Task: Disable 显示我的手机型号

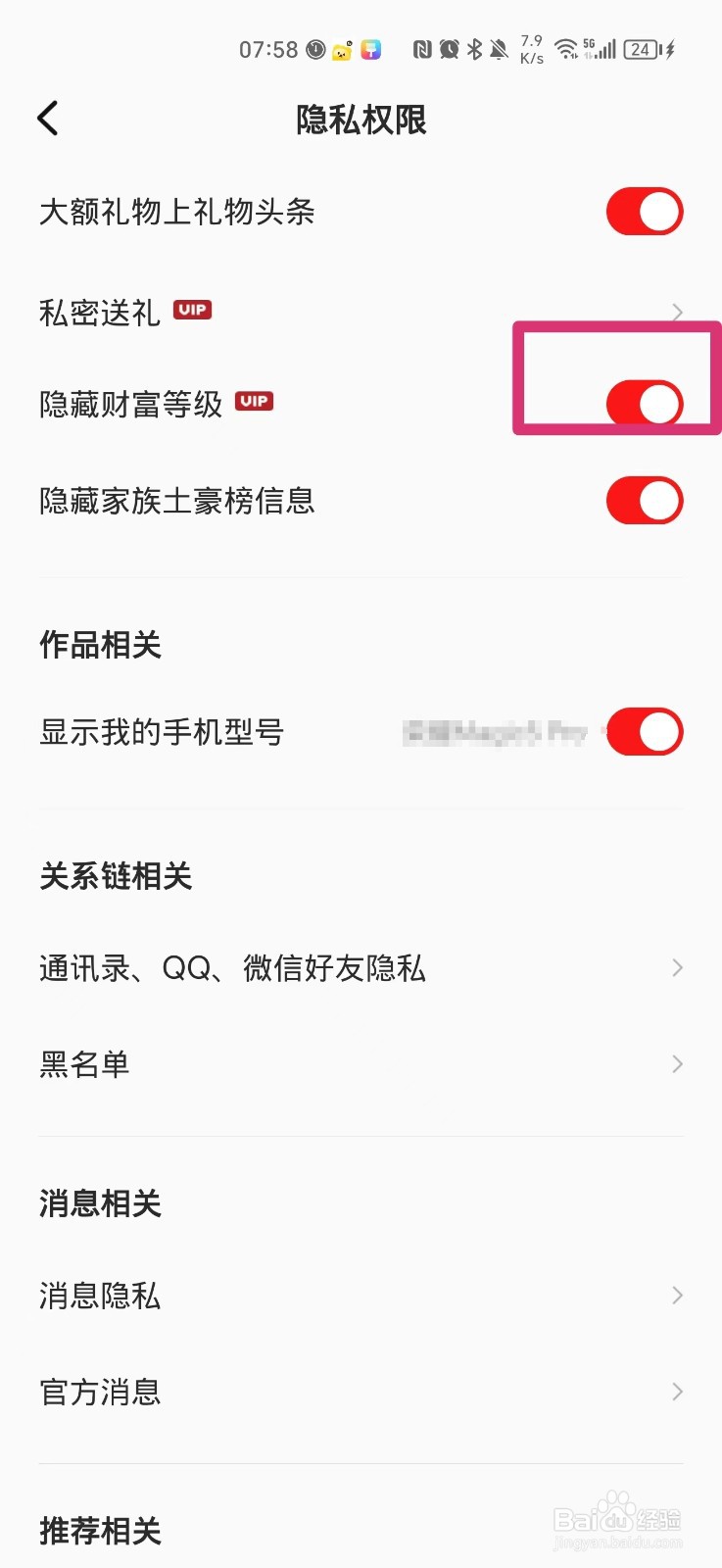Action: pos(644,731)
